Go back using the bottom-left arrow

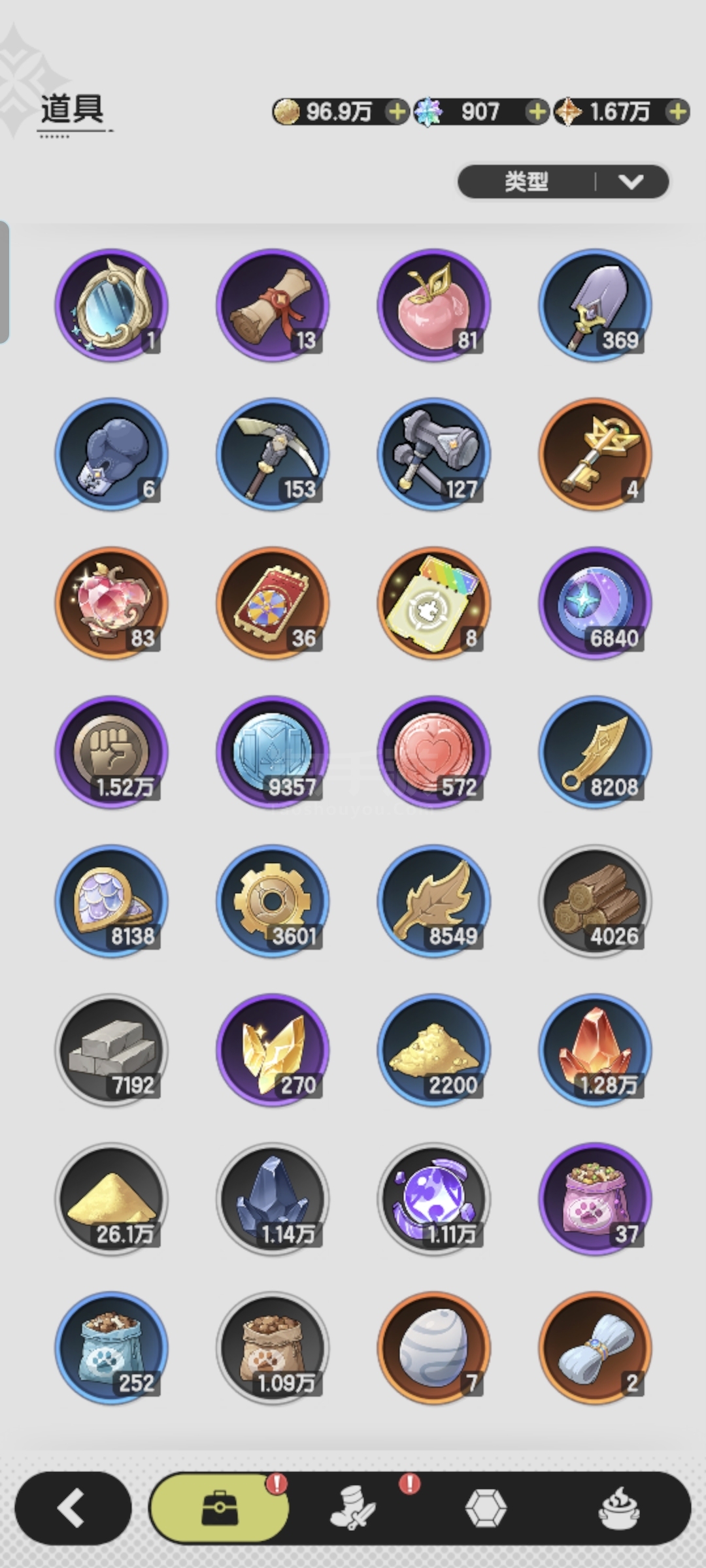pos(73,1508)
